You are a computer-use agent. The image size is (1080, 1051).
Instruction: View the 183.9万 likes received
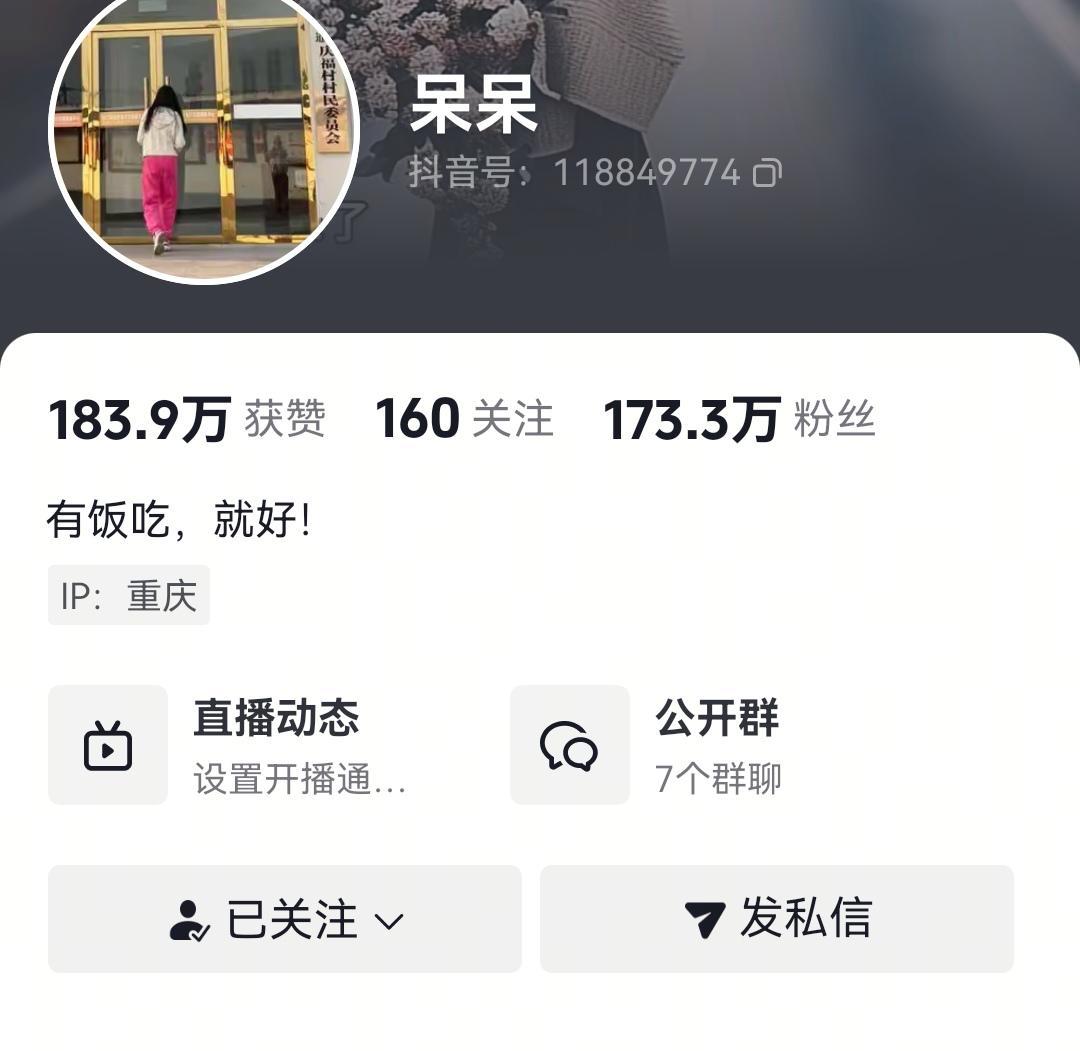tap(186, 419)
